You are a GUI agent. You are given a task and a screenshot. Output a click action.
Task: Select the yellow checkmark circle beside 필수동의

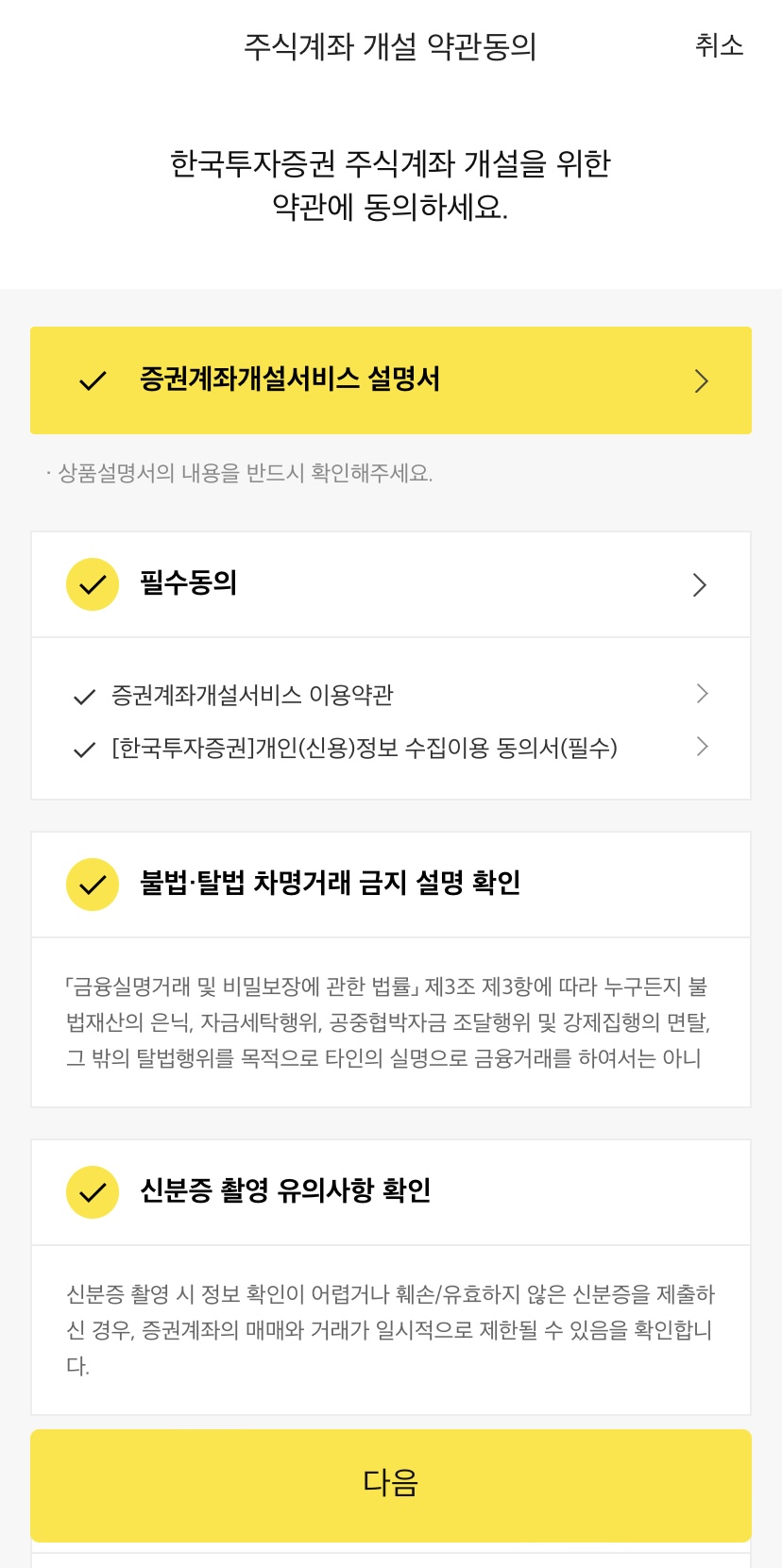click(x=92, y=584)
